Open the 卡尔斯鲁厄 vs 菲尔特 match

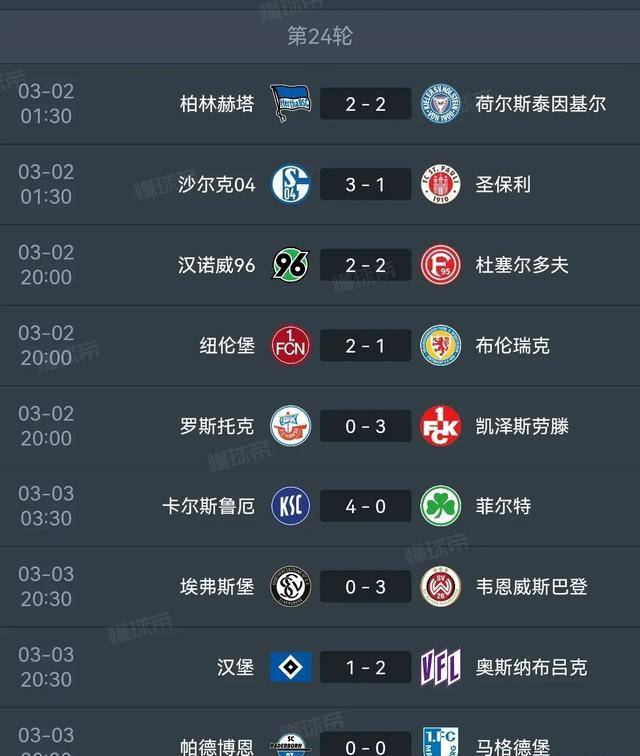365,506
